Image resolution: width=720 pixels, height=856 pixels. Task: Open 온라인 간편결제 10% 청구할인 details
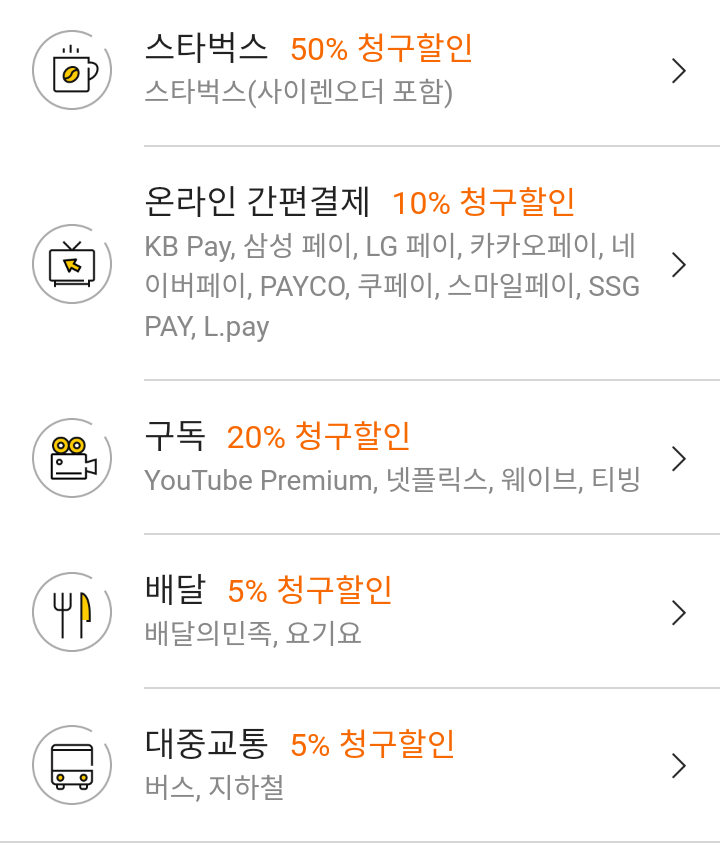(x=360, y=264)
